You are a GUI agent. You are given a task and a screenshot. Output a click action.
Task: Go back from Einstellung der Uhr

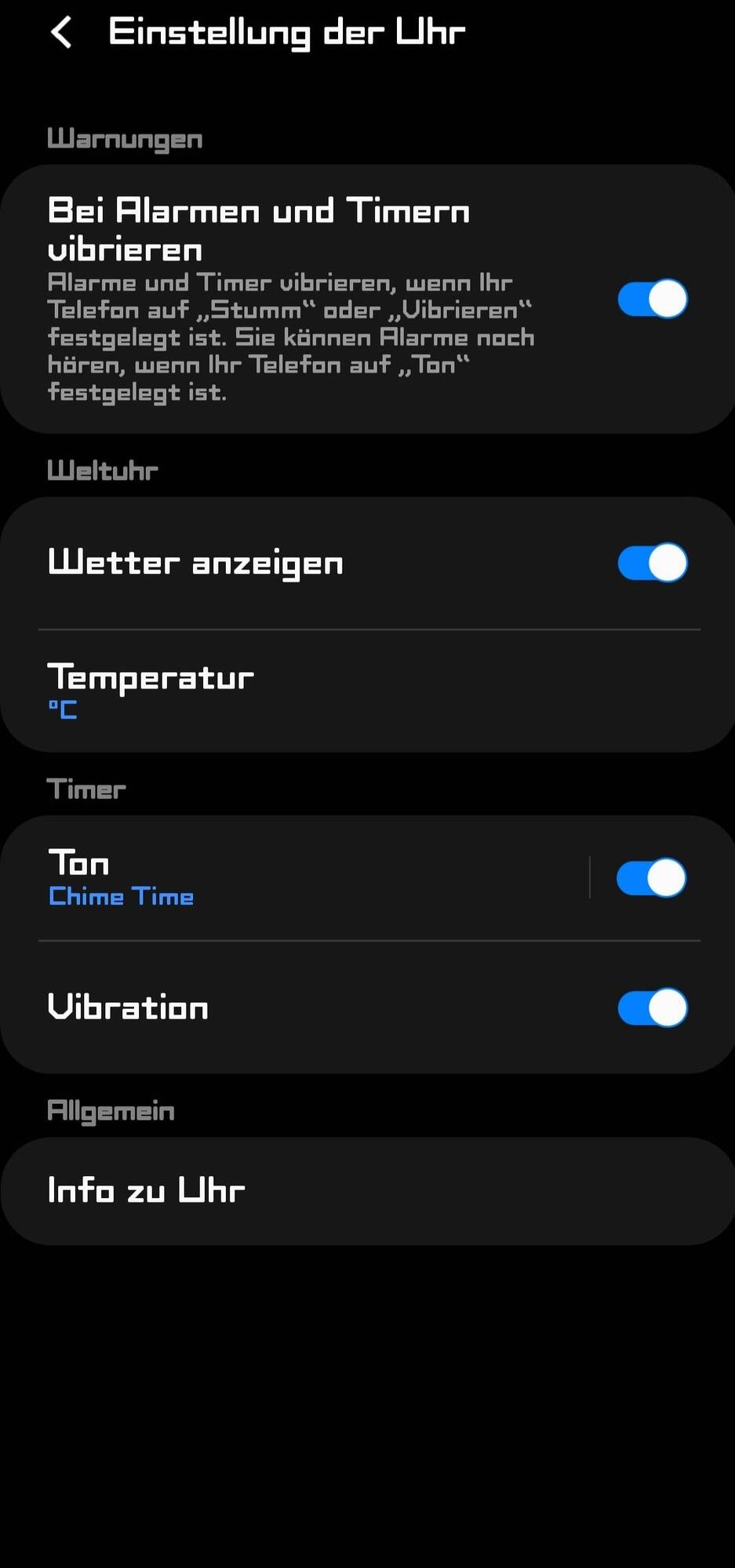(61, 33)
